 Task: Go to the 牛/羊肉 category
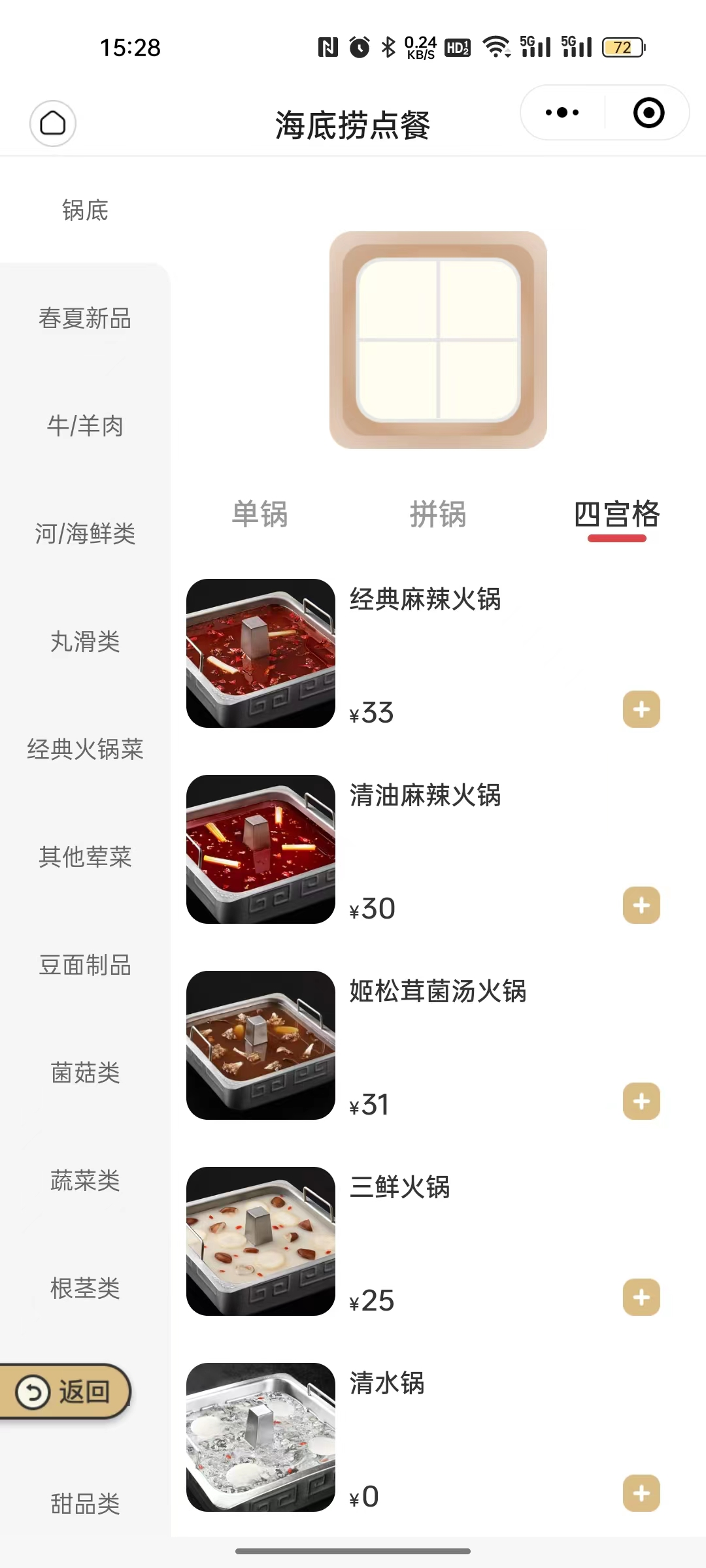(85, 426)
